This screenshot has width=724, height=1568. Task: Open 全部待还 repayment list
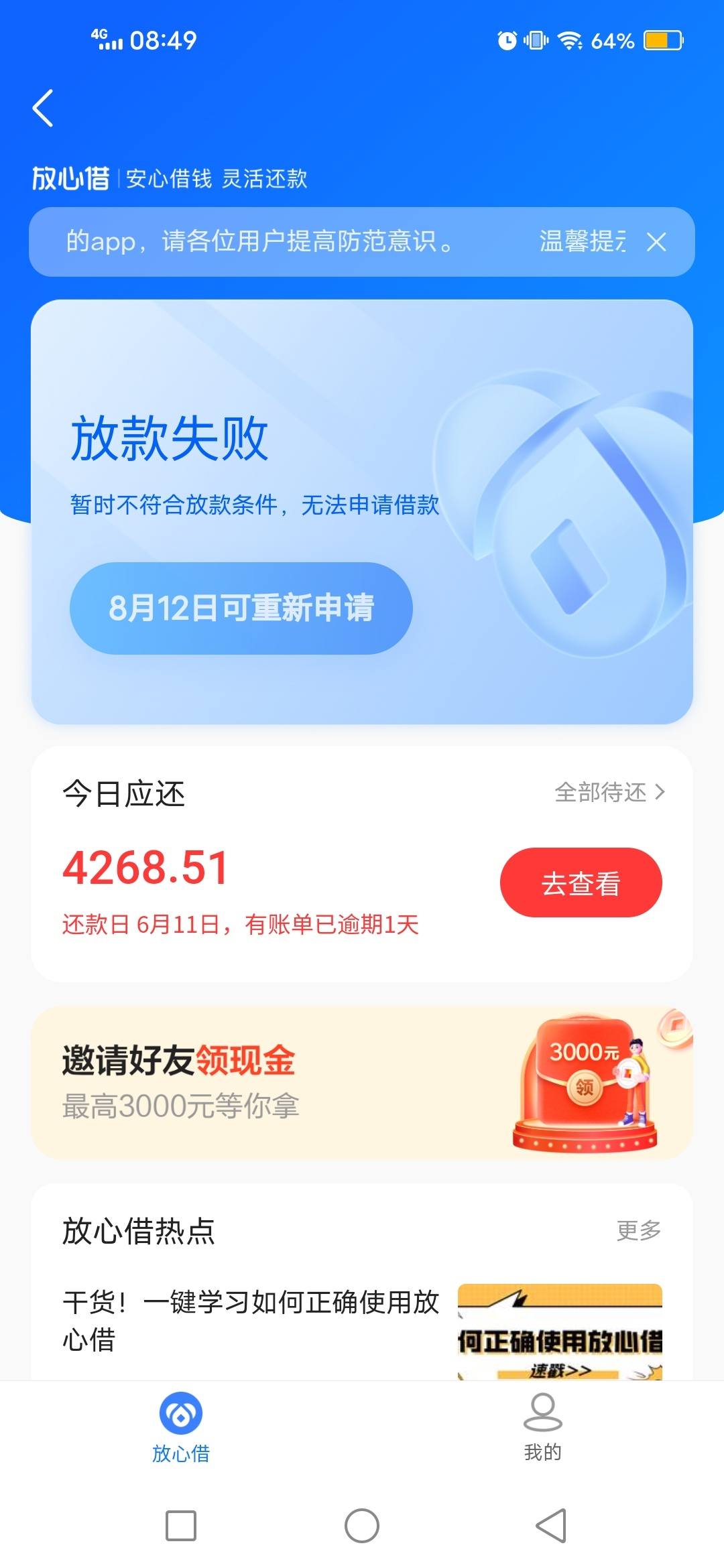(x=609, y=792)
